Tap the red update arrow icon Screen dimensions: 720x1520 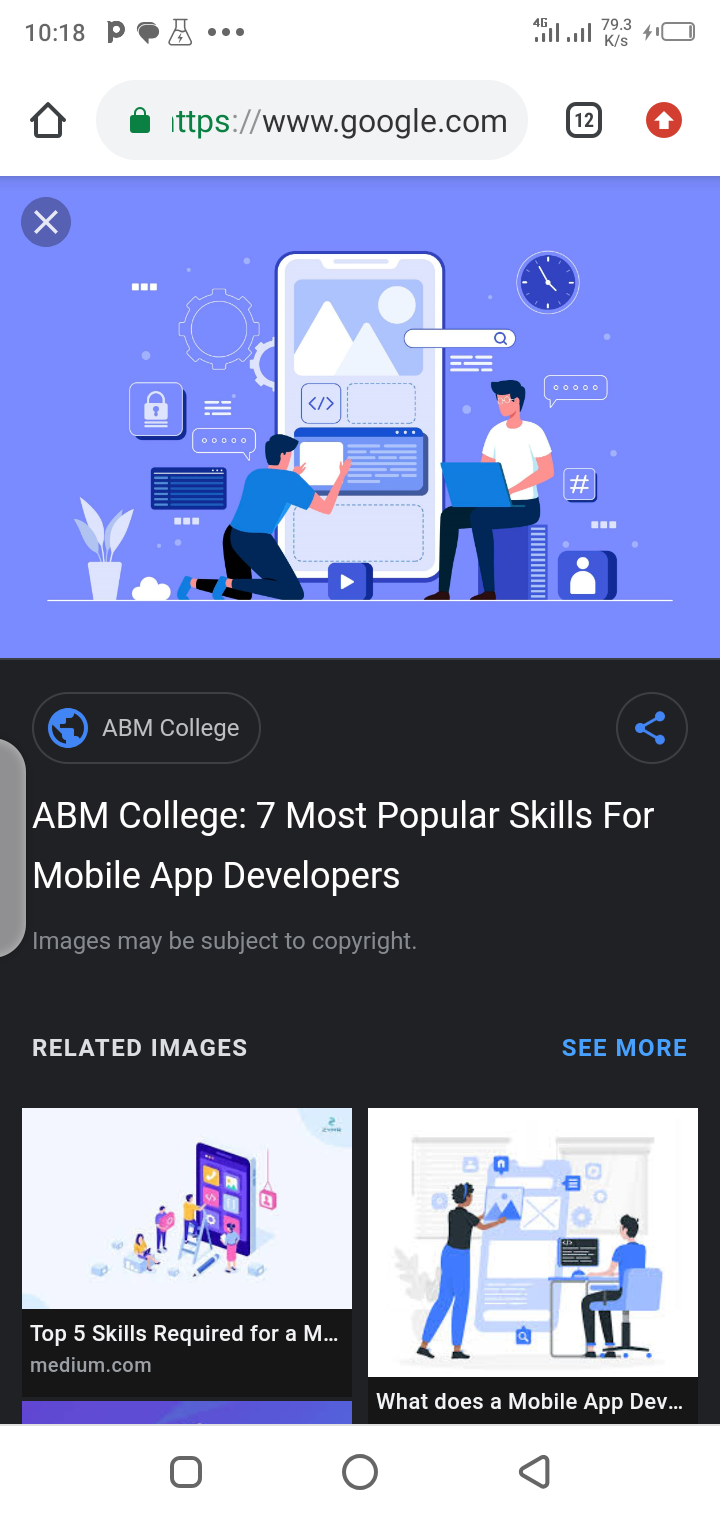[x=664, y=121]
